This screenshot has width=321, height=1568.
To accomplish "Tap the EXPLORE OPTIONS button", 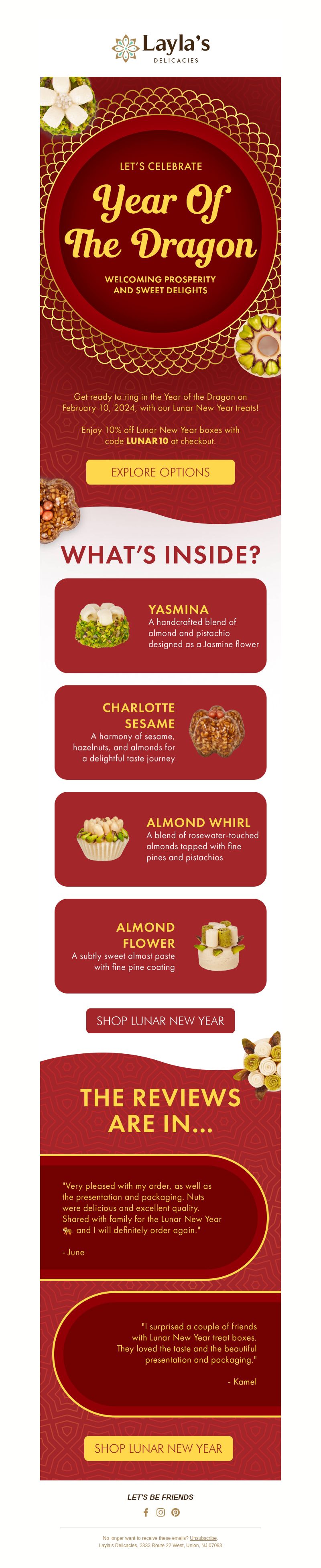I will tap(160, 472).
